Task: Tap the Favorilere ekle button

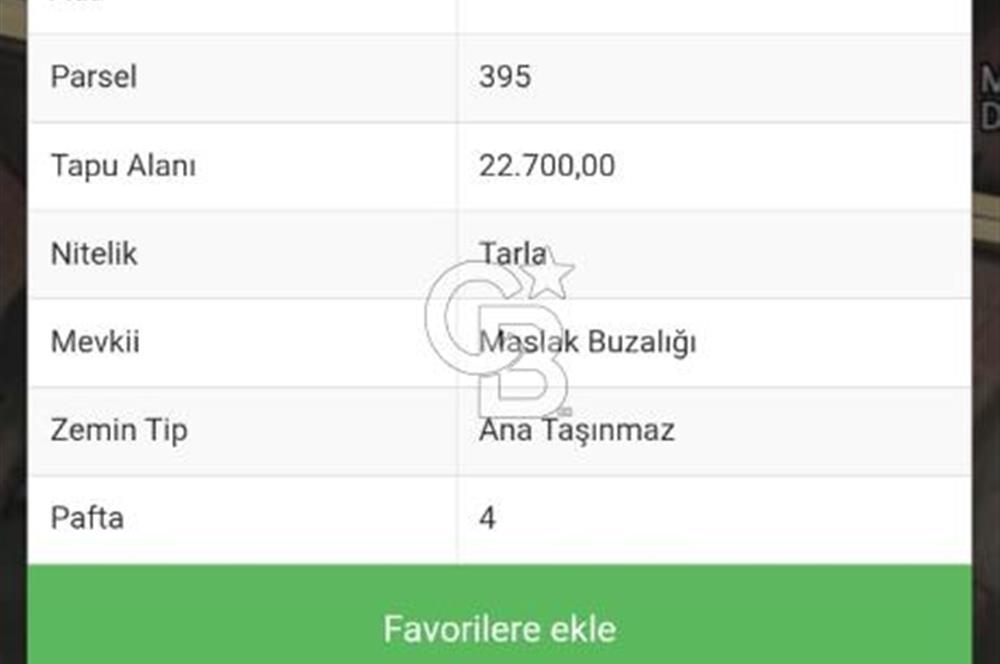Action: (499, 628)
